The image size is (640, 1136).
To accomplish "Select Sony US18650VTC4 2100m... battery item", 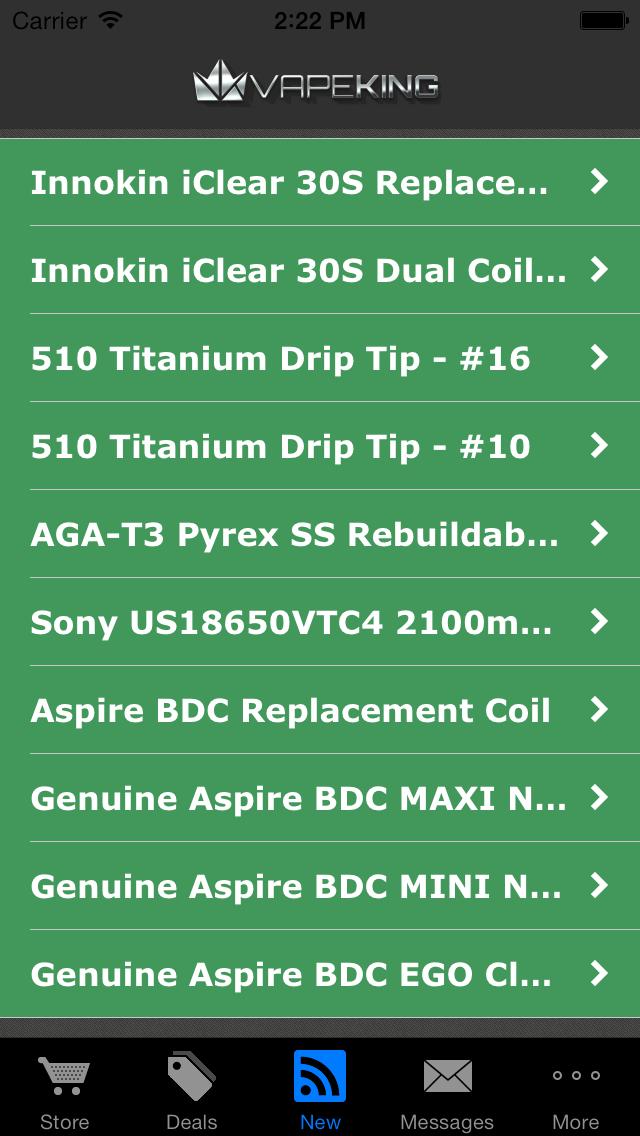I will [x=320, y=622].
